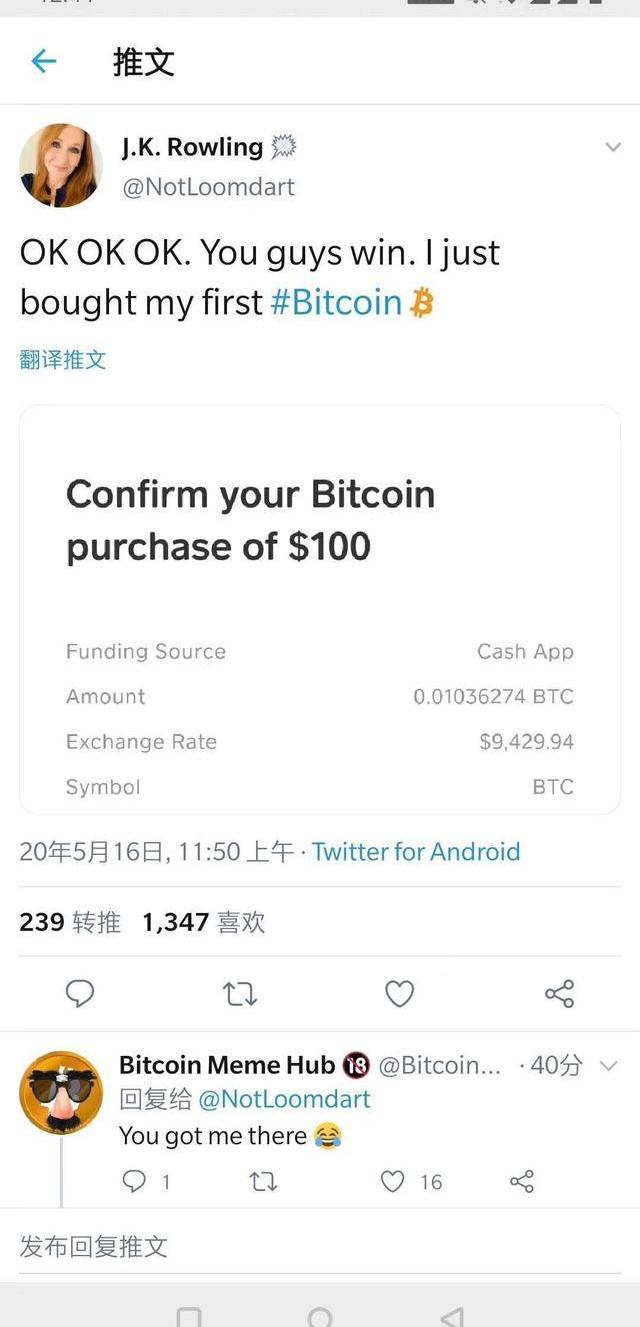
Task: View the 239 转推 retweets list
Action: click(x=70, y=922)
